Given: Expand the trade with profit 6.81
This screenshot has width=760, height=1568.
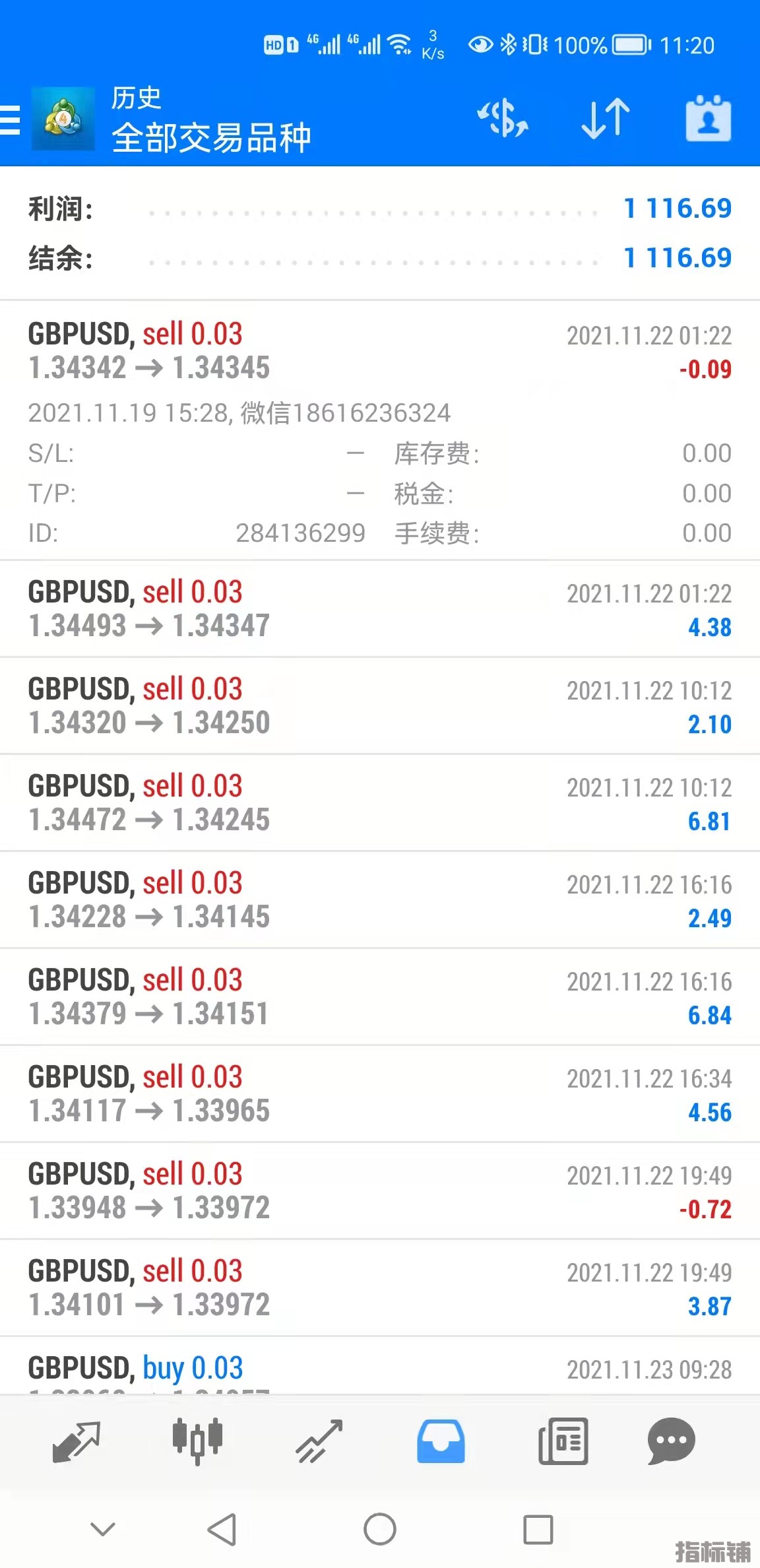Looking at the screenshot, I should coord(380,802).
